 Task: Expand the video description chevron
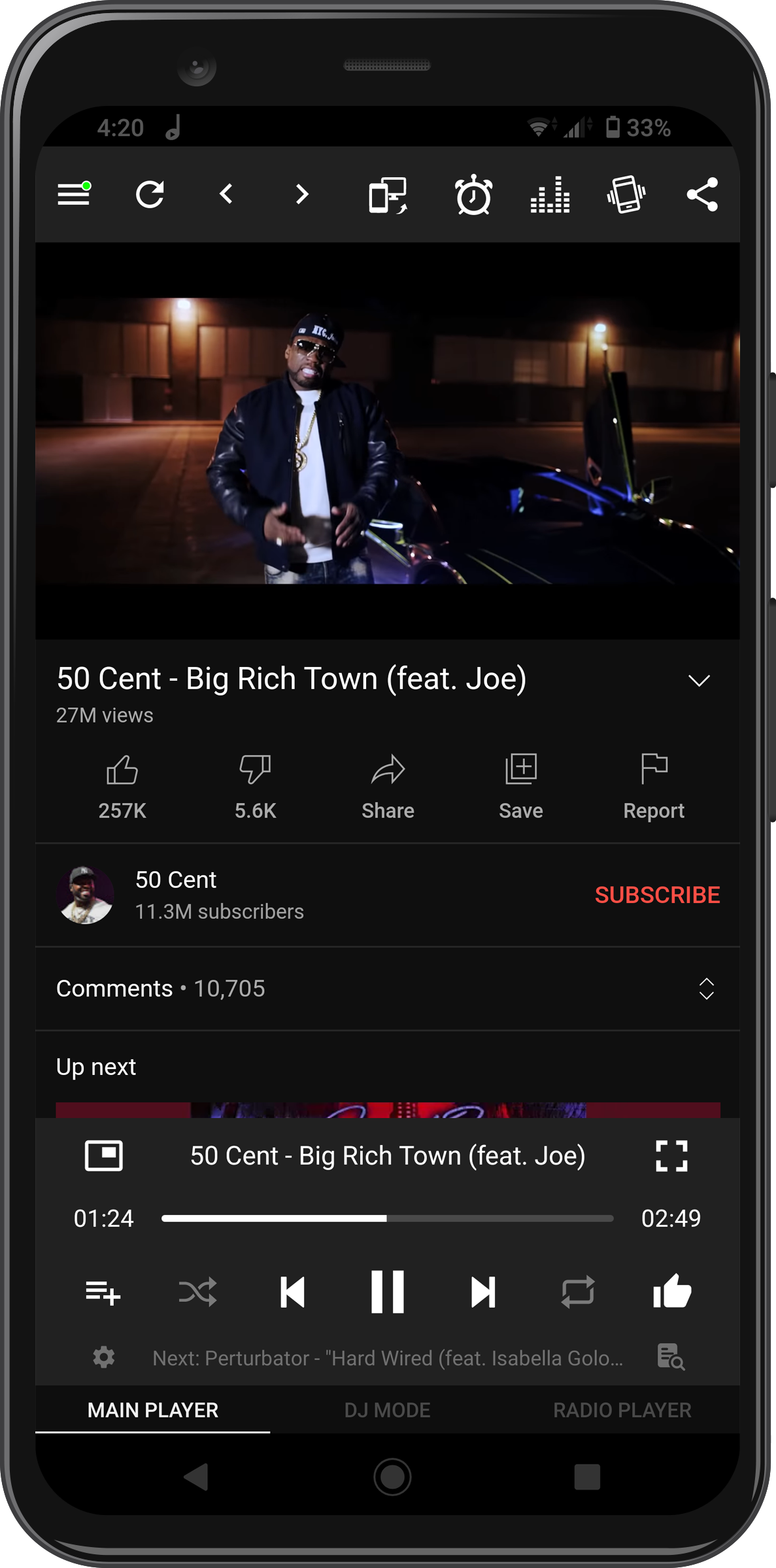700,681
